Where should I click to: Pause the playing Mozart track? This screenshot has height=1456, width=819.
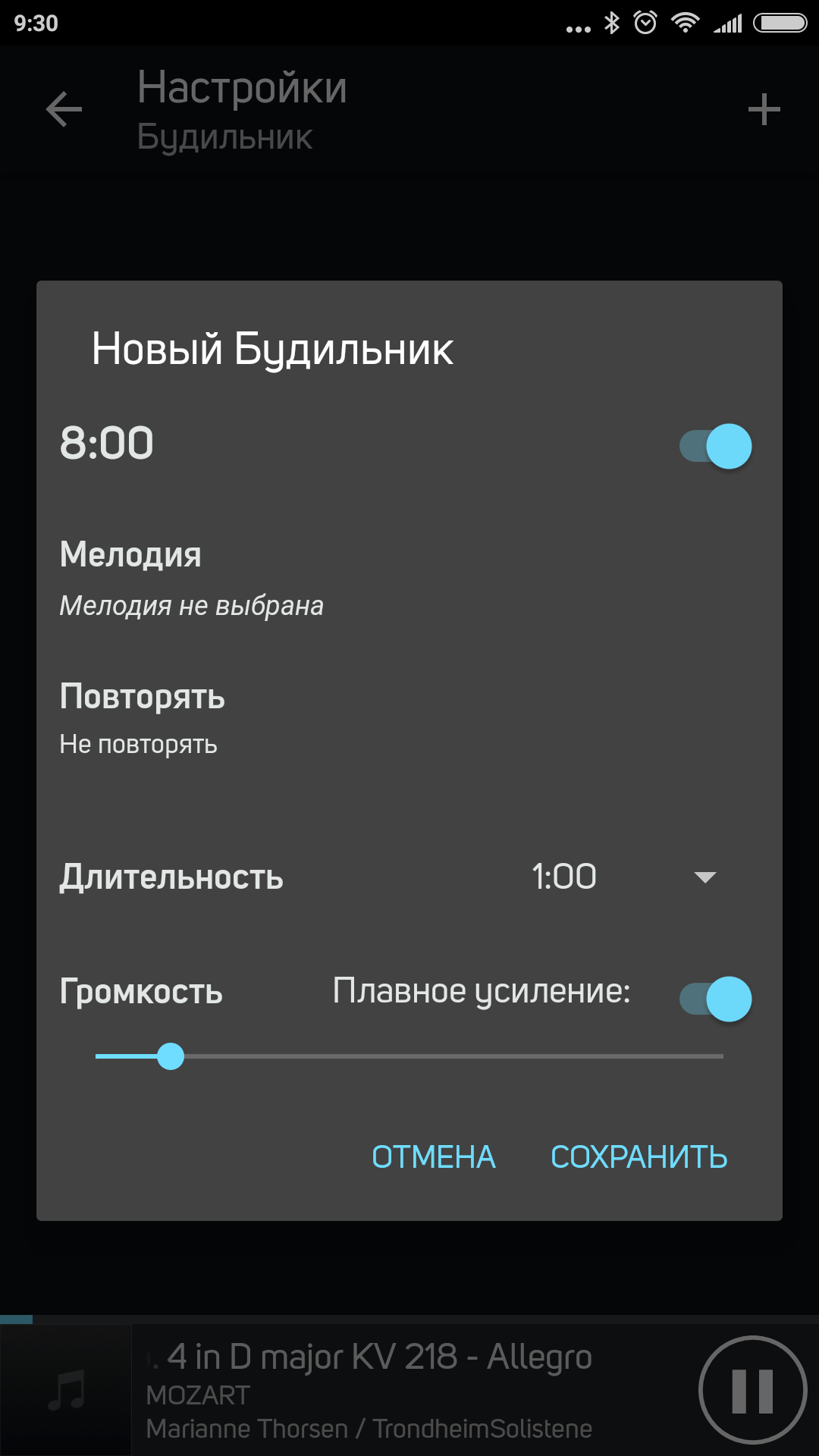pos(752,1391)
